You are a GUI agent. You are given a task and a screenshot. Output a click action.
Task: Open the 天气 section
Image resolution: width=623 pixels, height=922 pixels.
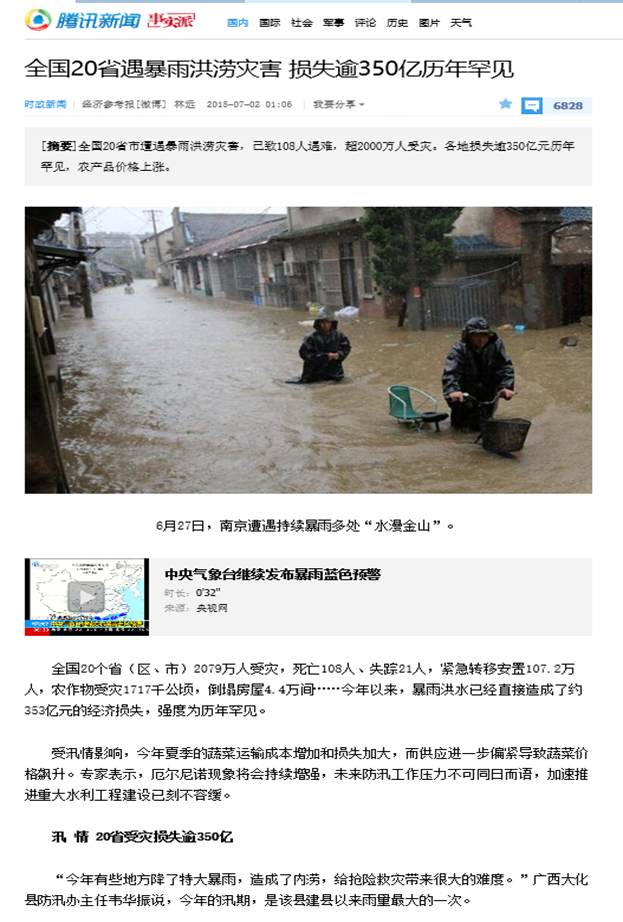point(461,22)
